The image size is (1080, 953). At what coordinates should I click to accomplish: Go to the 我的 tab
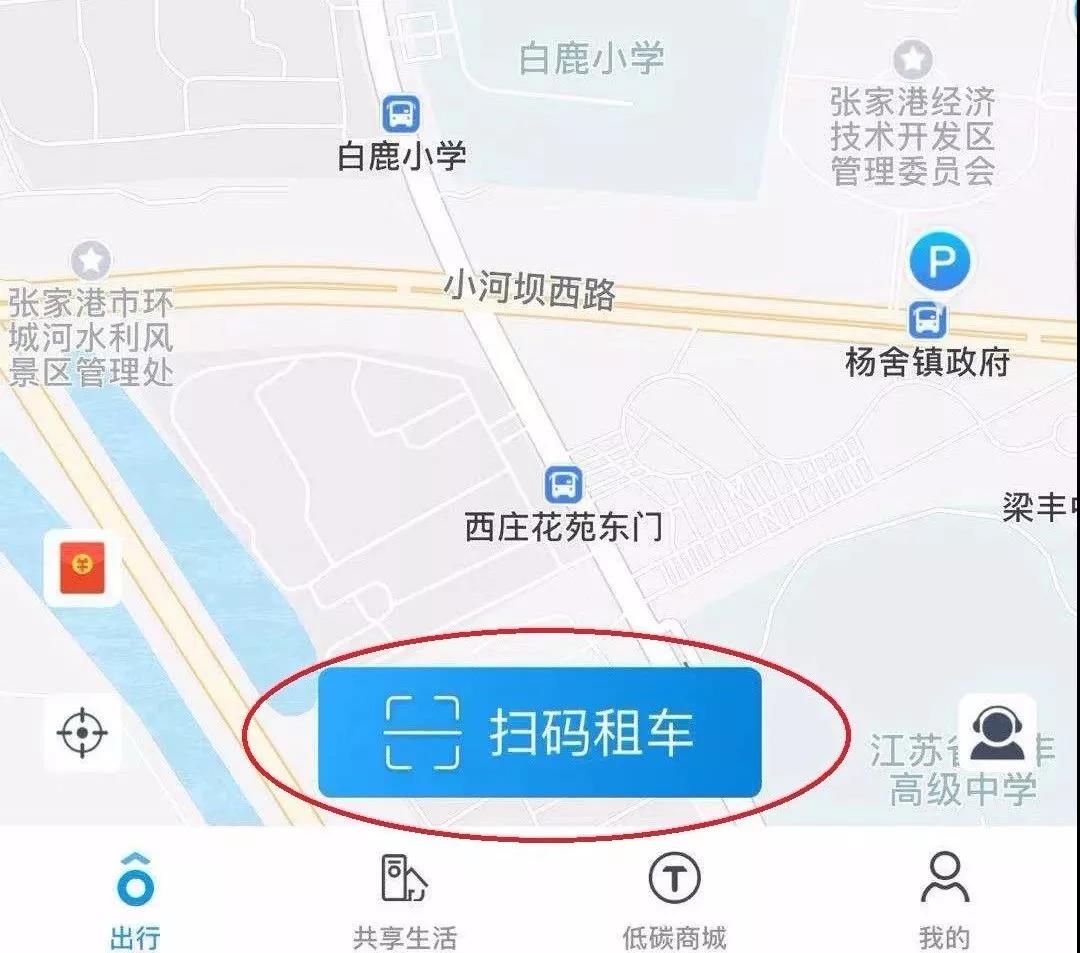944,896
